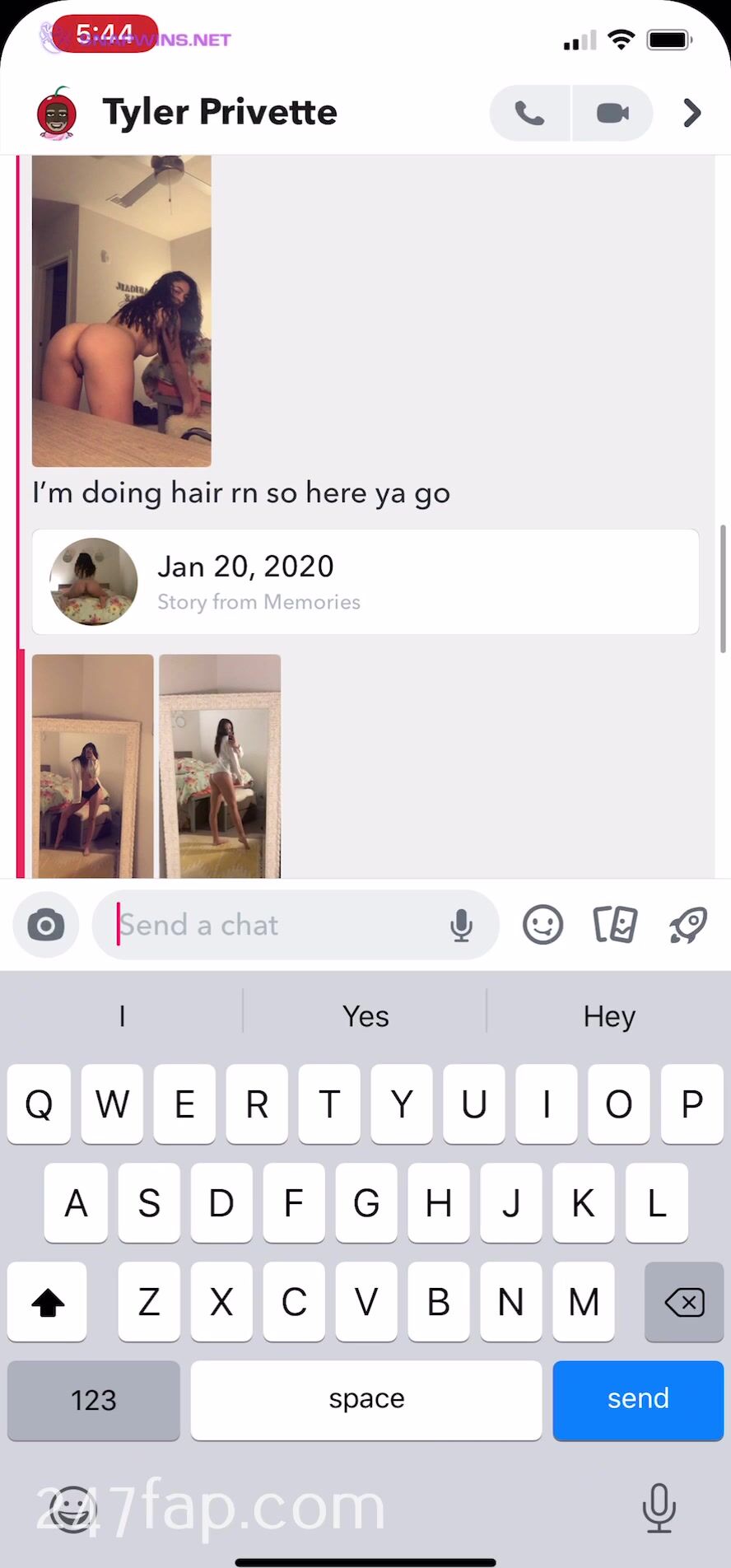Switch keyboard to 123 numbers layout
Image resolution: width=731 pixels, height=1568 pixels.
(x=93, y=1399)
